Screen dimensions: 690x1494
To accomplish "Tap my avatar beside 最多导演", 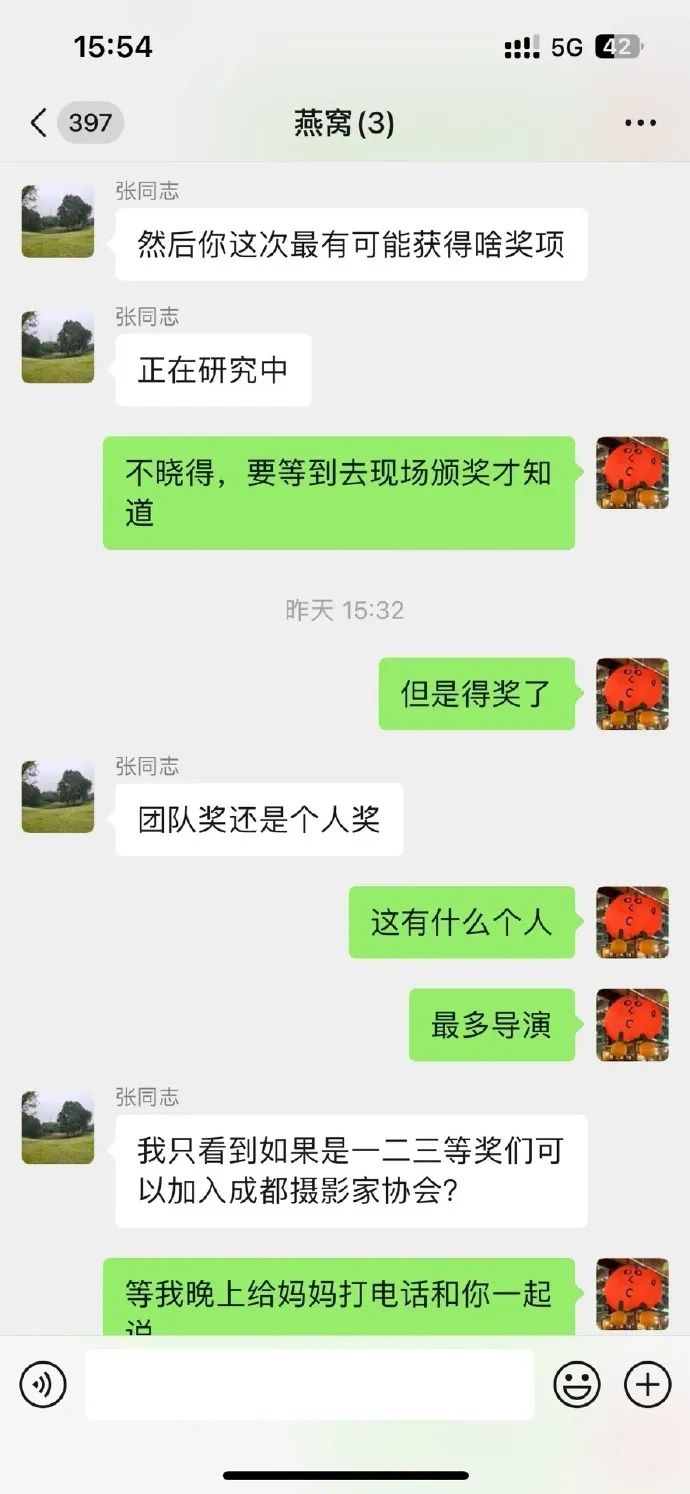I will (x=632, y=1024).
